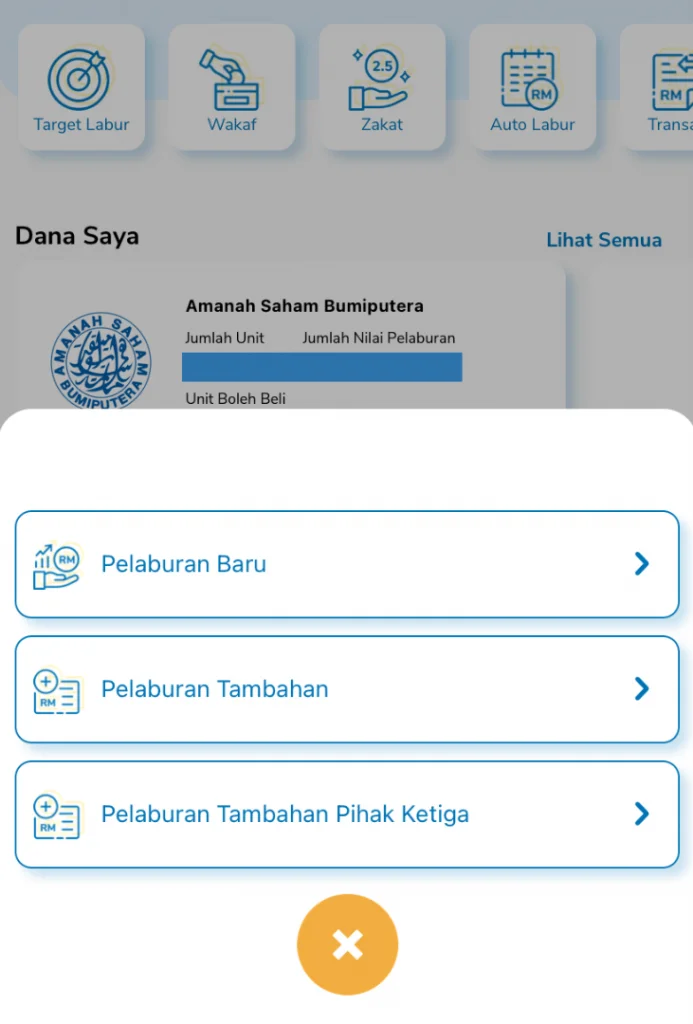The image size is (693, 1024).
Task: Choose Pelaburan Tambahan Pihak Ketiga
Action: 346,814
